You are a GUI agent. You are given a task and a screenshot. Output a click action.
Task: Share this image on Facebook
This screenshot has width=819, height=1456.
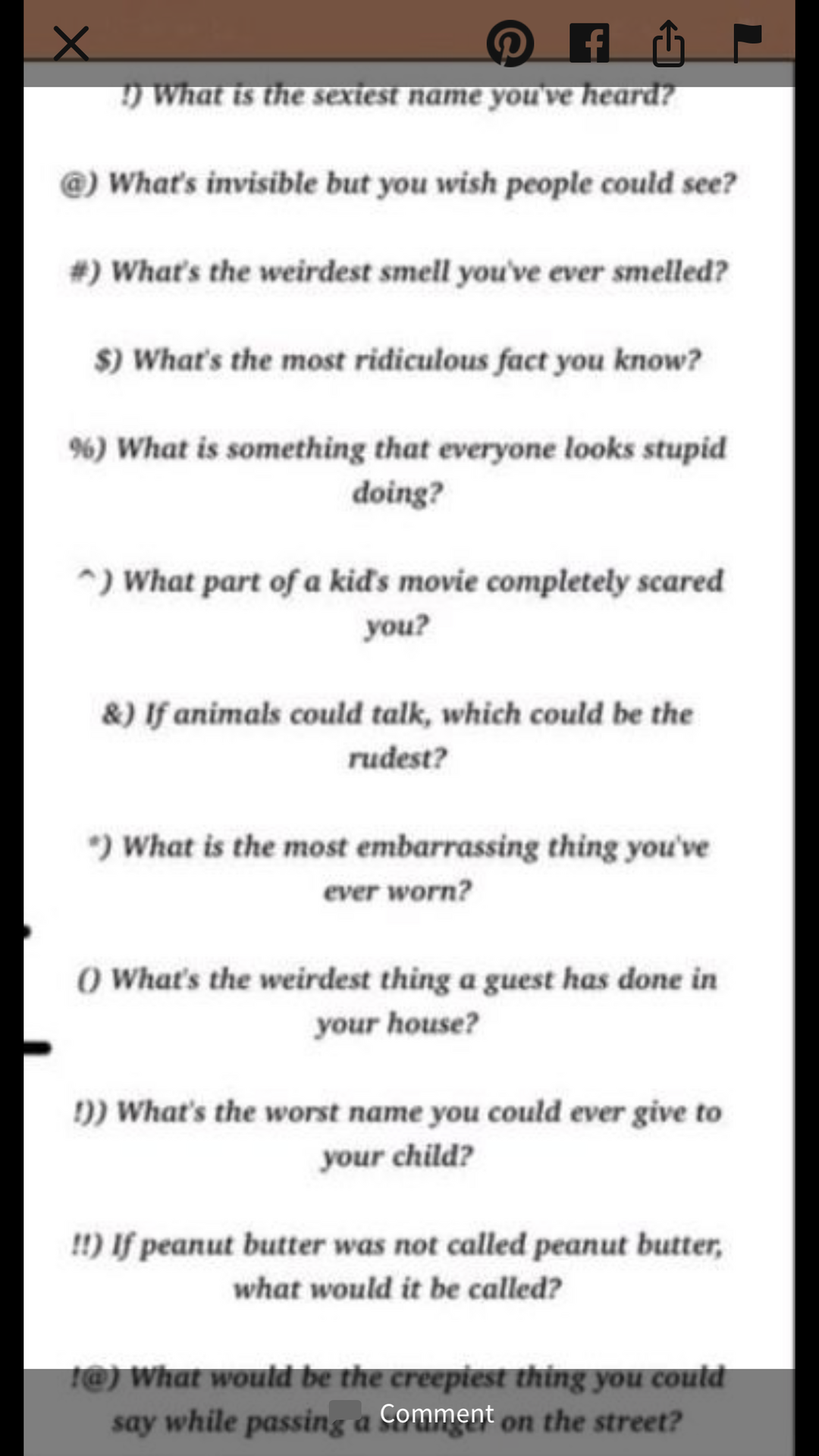pyautogui.click(x=589, y=43)
